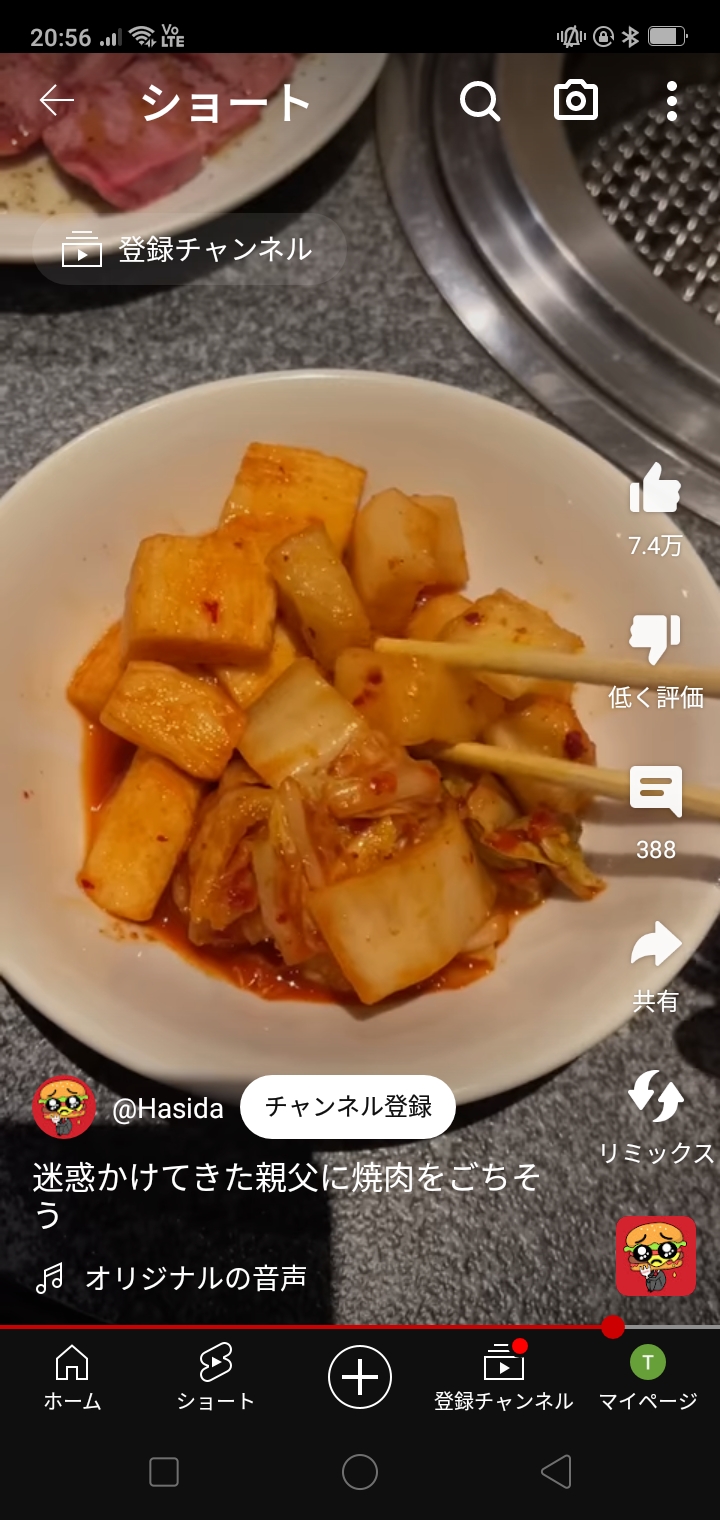Open the camera to create a Short
Viewport: 720px width, 1520px height.
tap(576, 101)
